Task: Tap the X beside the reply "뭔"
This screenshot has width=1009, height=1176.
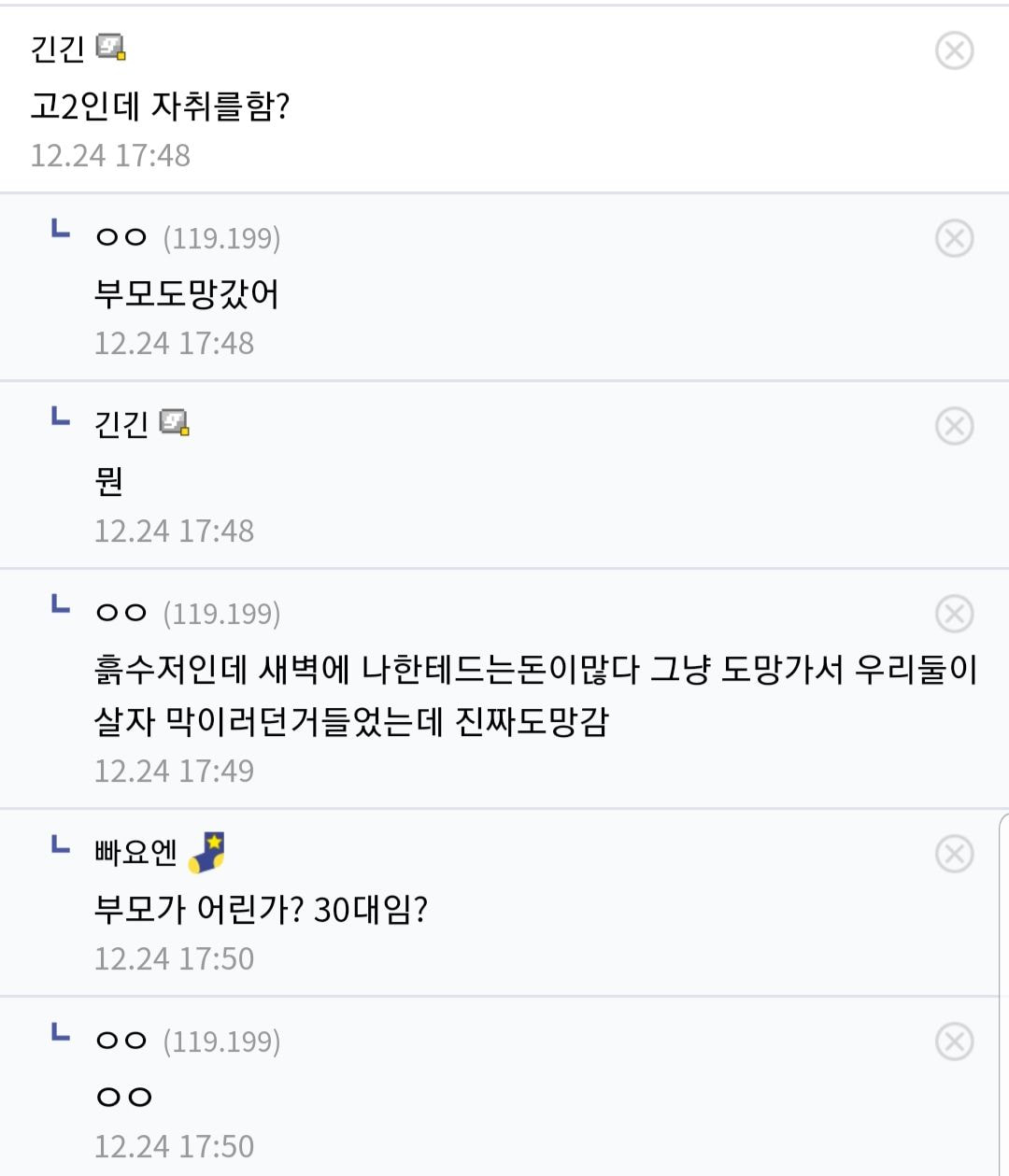Action: coord(954,426)
